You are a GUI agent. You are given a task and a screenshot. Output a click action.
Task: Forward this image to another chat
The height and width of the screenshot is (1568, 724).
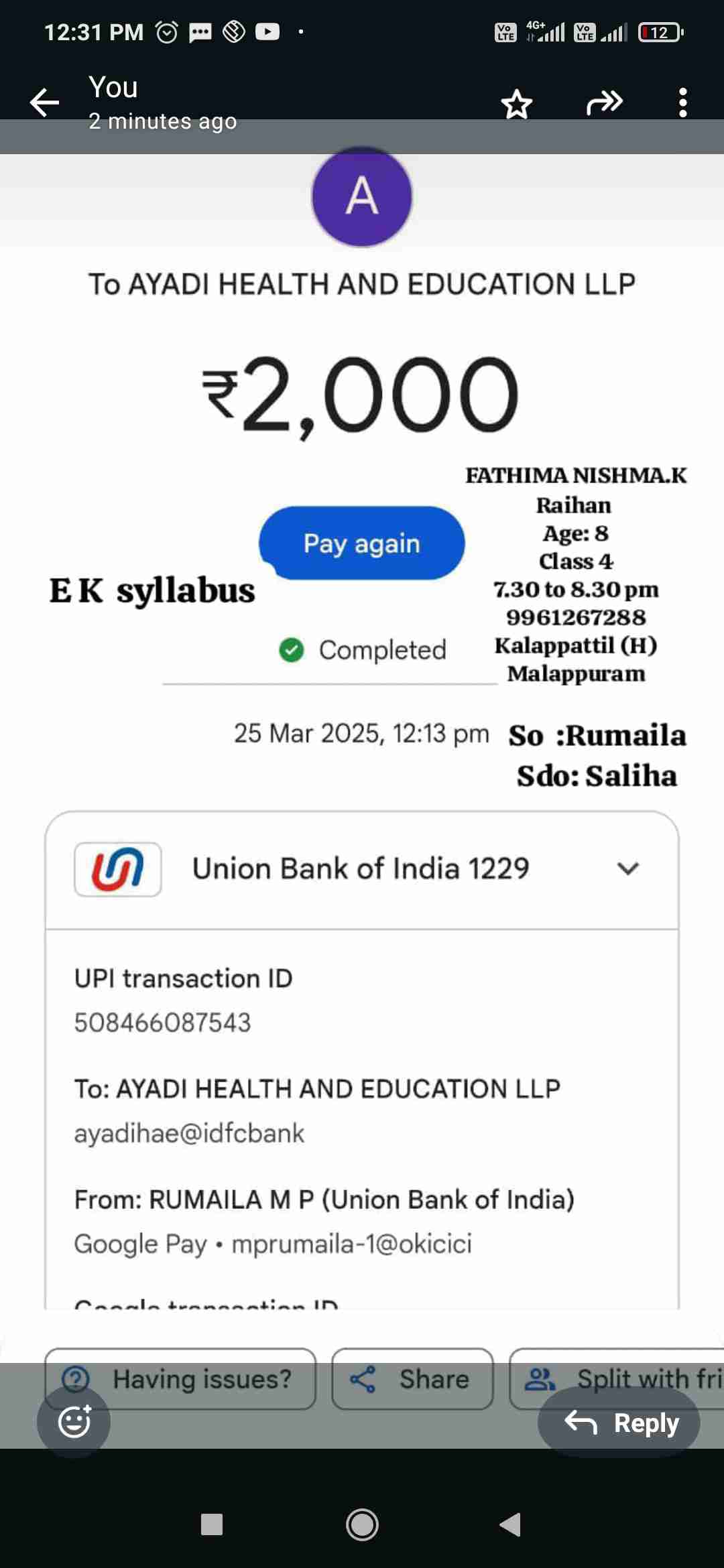[x=604, y=103]
